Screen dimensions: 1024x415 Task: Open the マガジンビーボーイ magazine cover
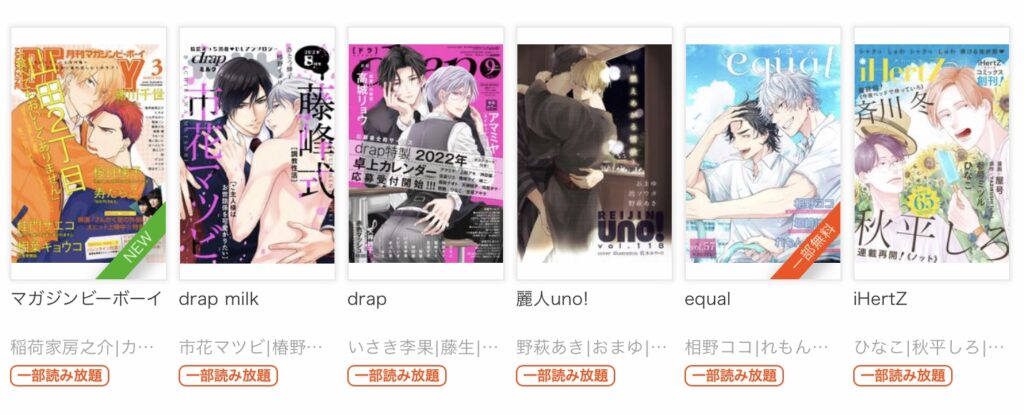click(x=86, y=153)
